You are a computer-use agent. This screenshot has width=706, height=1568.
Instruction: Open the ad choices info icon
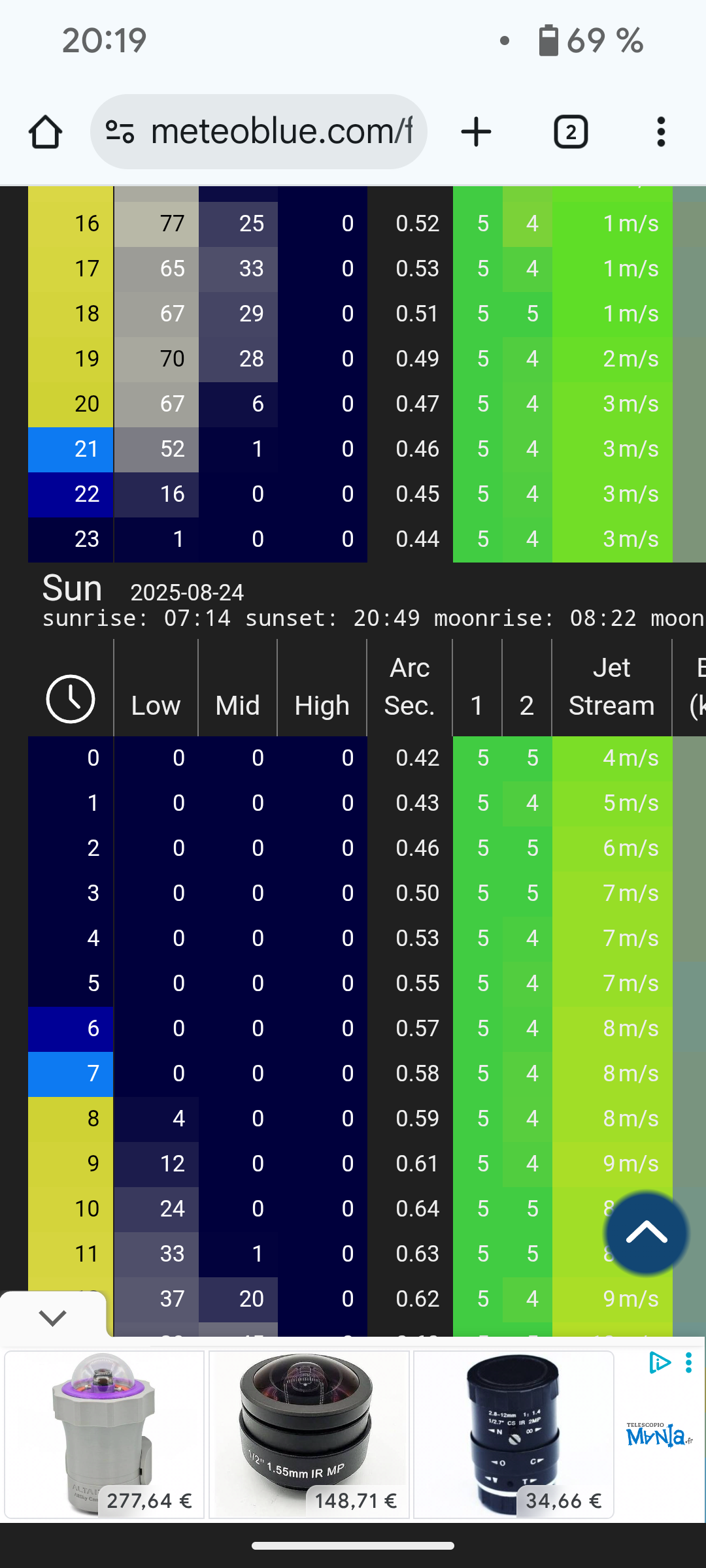pos(659,1362)
